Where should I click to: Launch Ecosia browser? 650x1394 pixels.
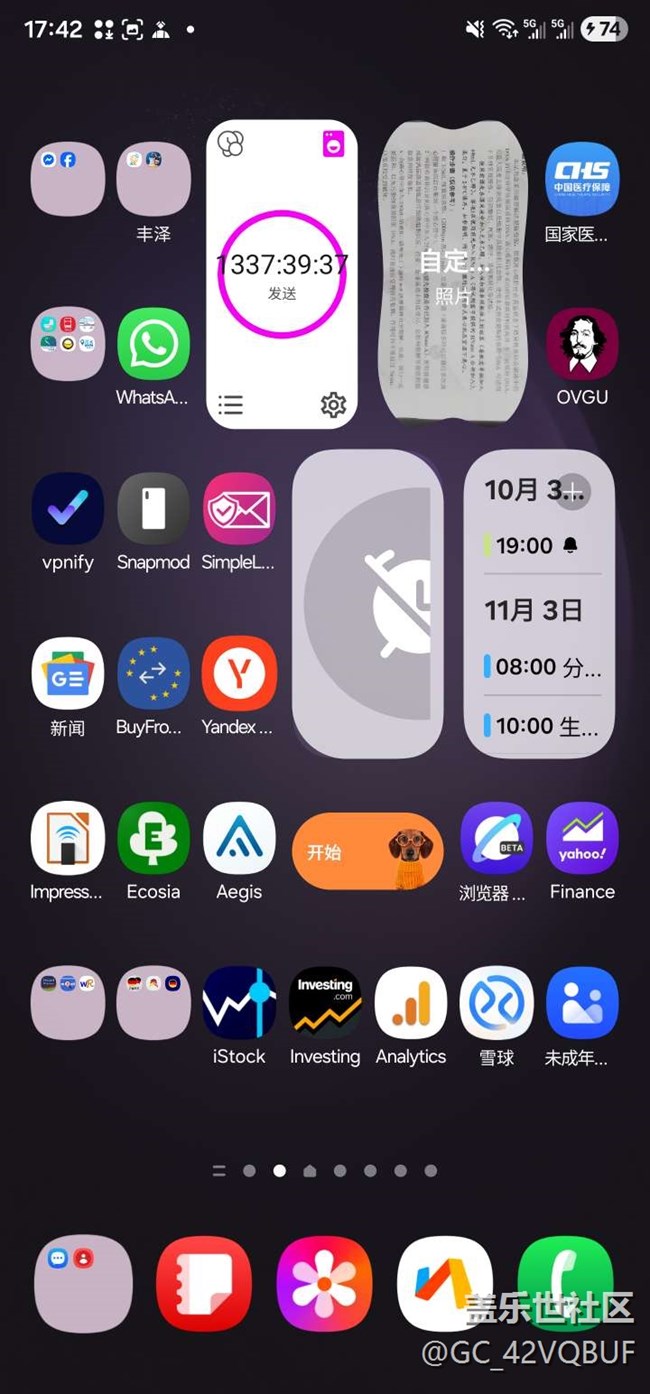pyautogui.click(x=153, y=838)
